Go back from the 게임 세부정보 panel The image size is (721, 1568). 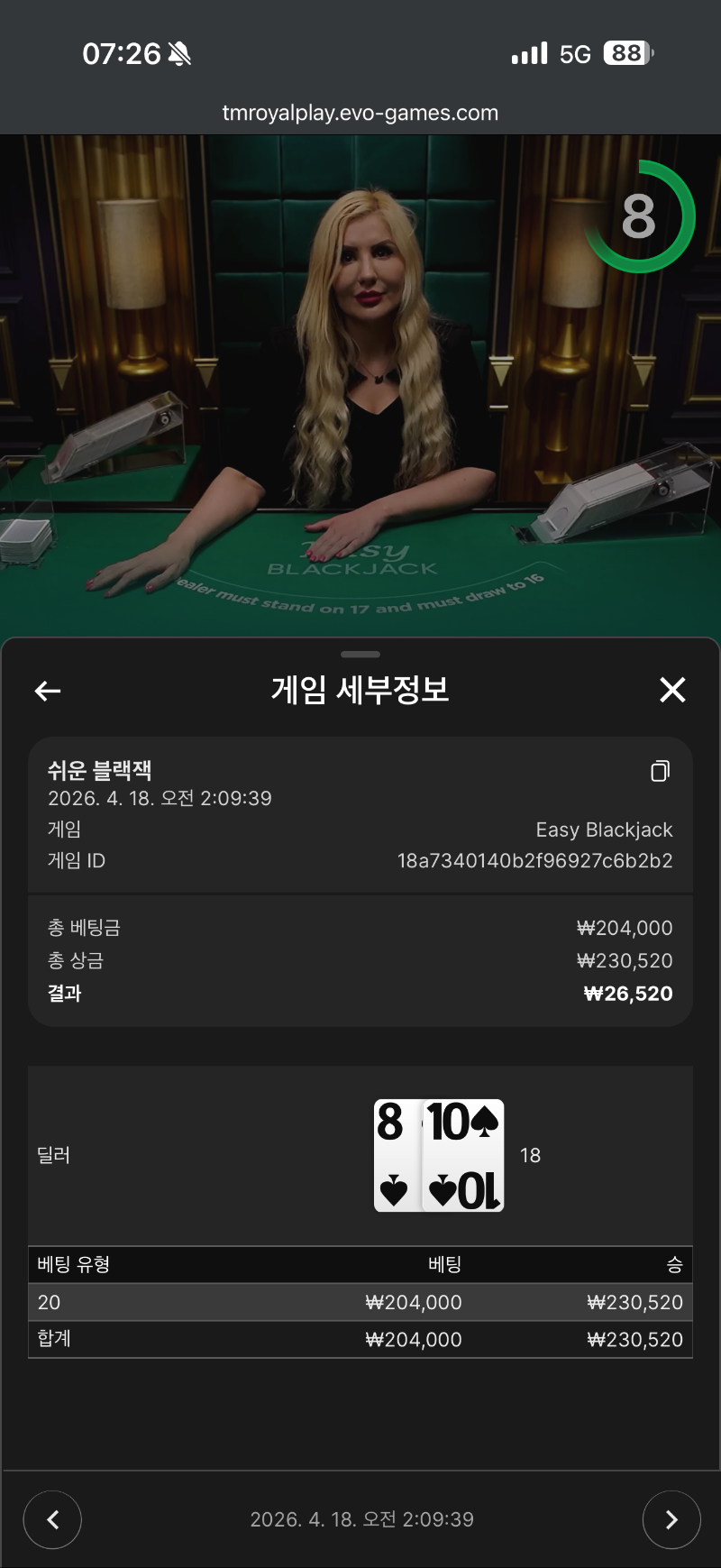(x=48, y=691)
